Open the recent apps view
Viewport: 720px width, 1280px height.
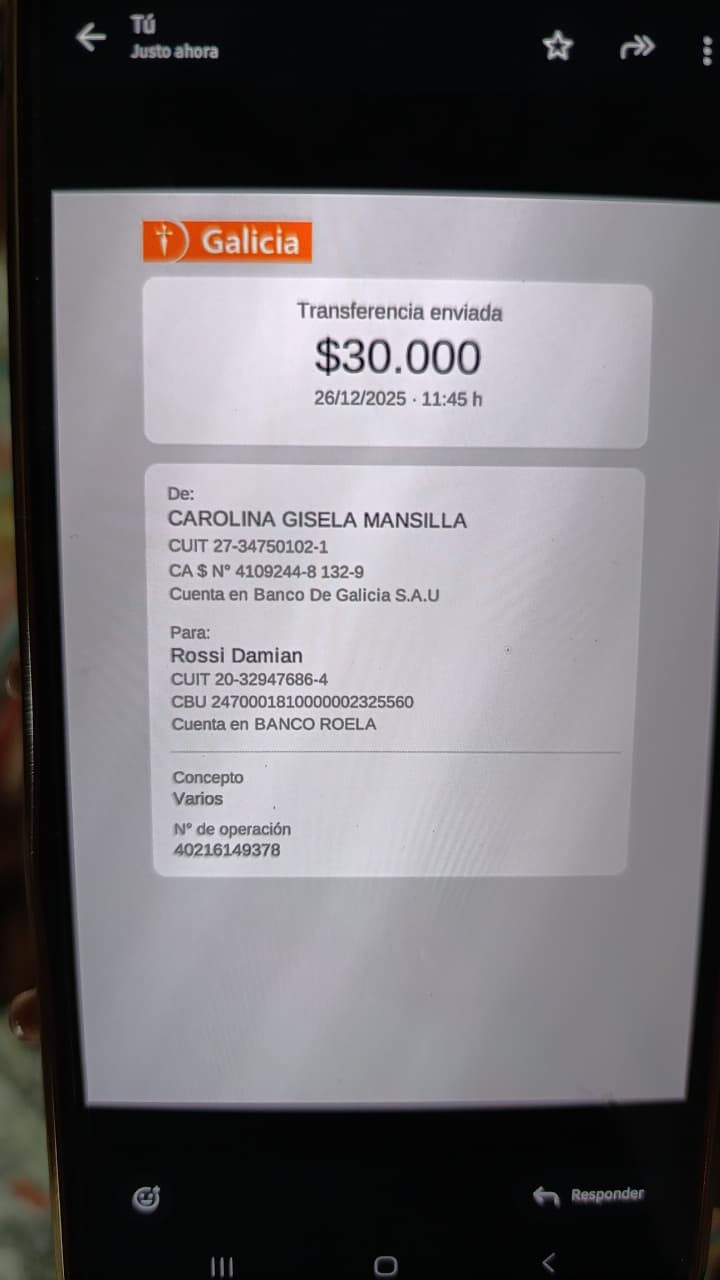(221, 1266)
